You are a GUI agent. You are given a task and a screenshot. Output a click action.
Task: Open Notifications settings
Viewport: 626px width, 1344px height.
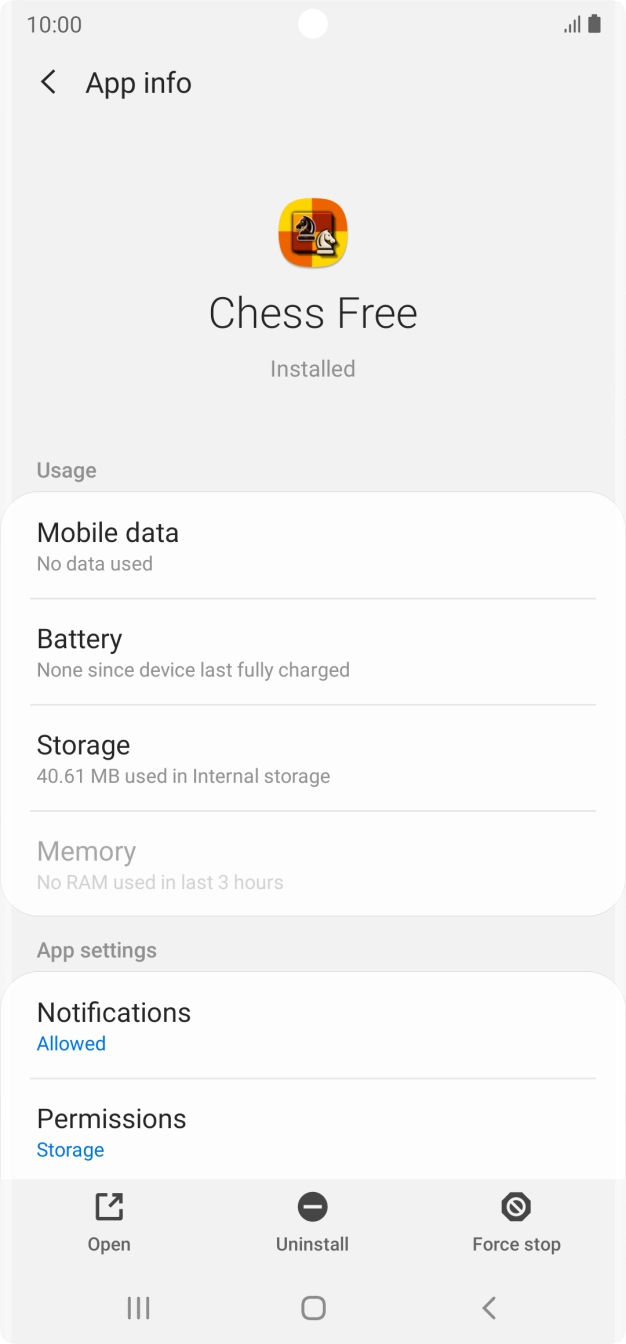click(x=313, y=1026)
